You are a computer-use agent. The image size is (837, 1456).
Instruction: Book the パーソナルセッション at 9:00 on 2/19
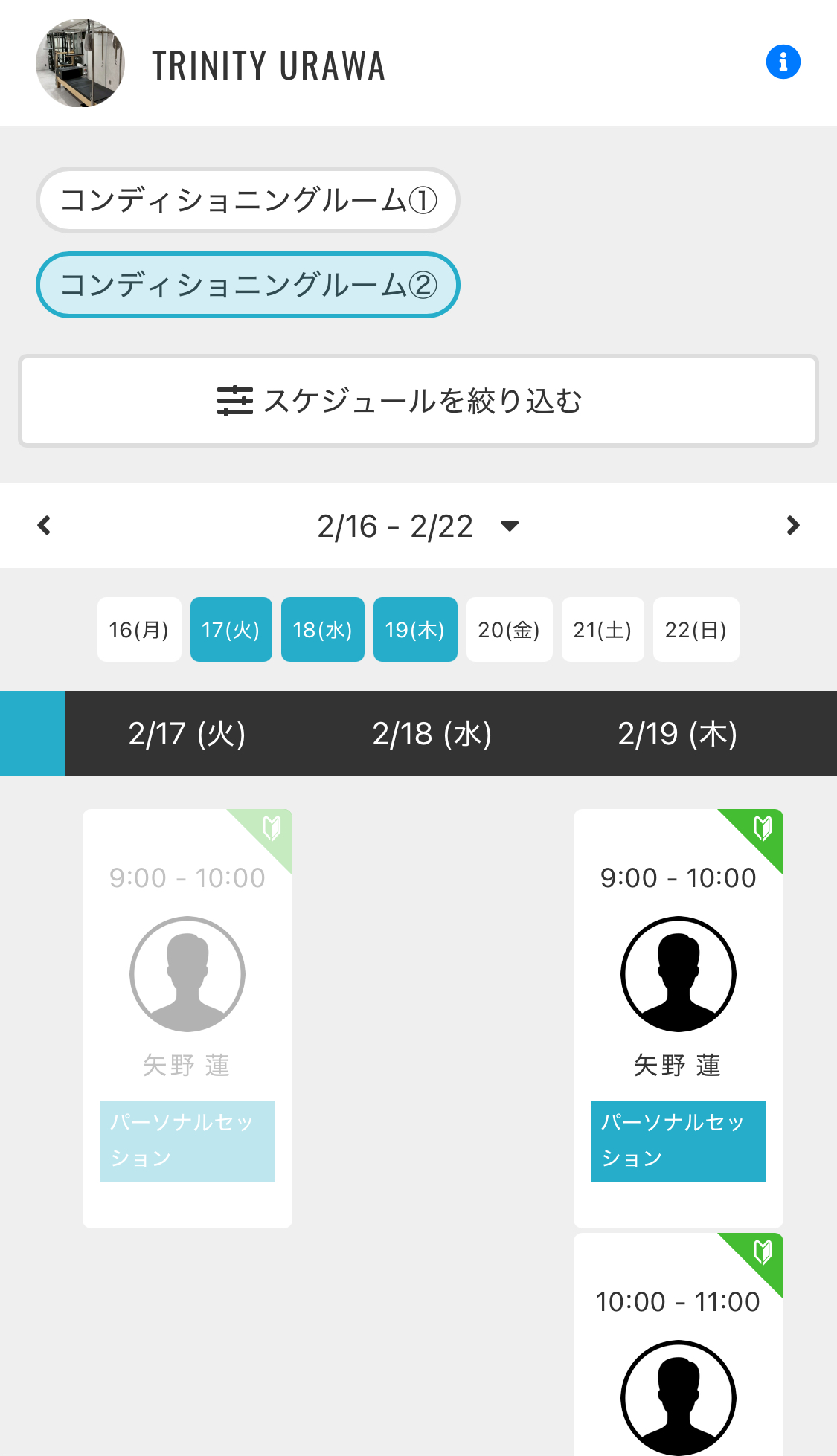678,1141
